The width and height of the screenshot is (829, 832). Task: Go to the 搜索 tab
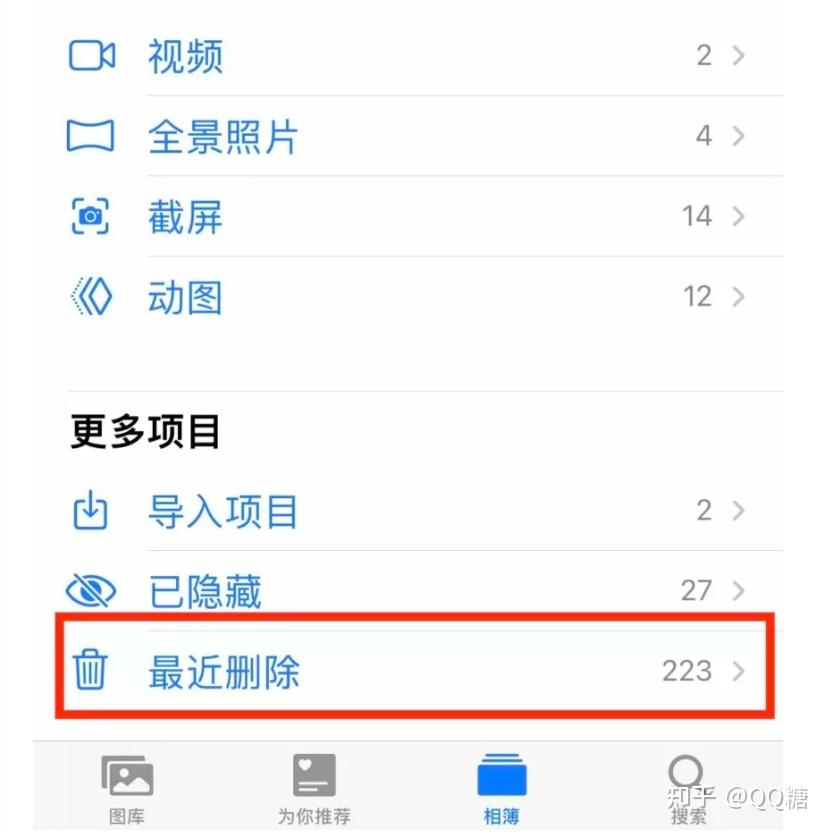(688, 790)
